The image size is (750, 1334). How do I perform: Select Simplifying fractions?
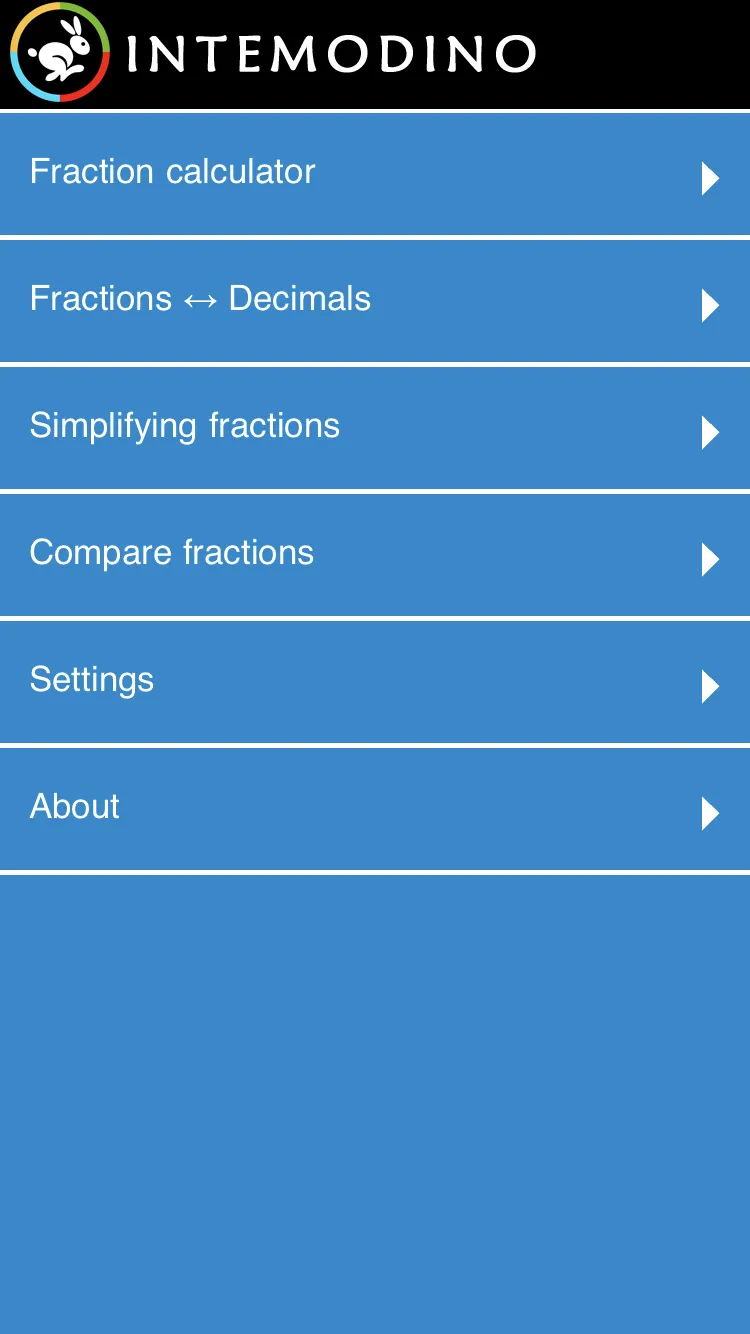point(375,427)
